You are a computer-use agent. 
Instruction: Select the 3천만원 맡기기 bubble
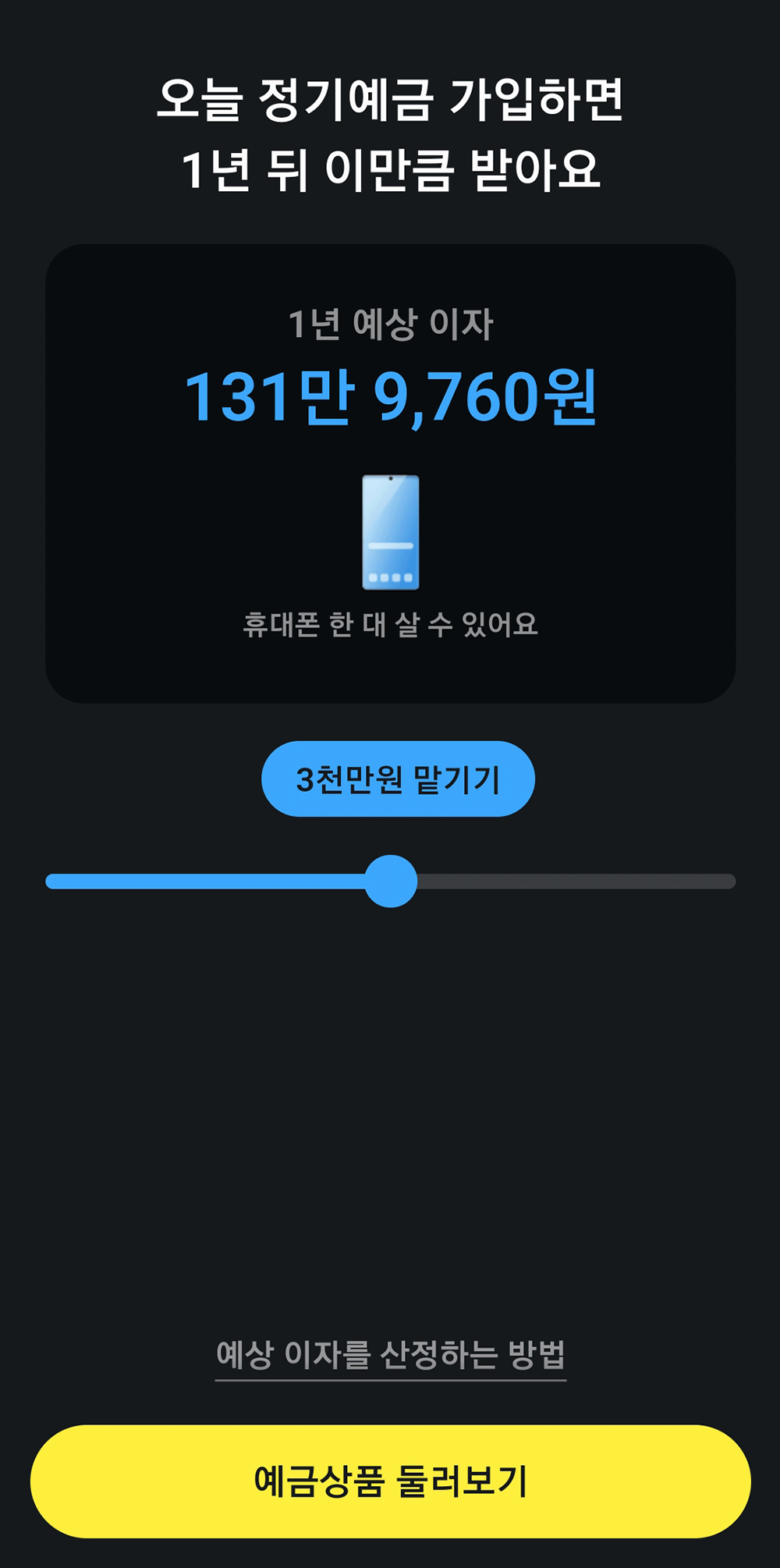tap(398, 779)
